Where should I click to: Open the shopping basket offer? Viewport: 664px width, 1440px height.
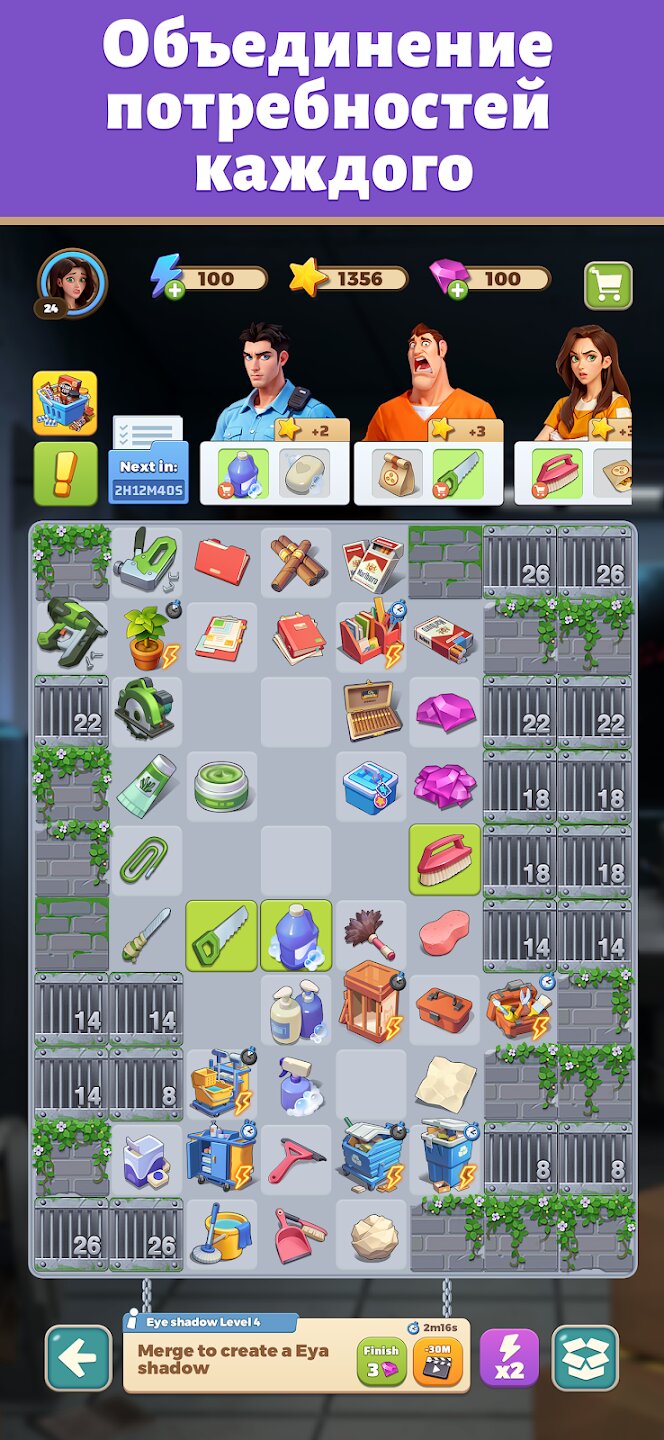click(65, 403)
